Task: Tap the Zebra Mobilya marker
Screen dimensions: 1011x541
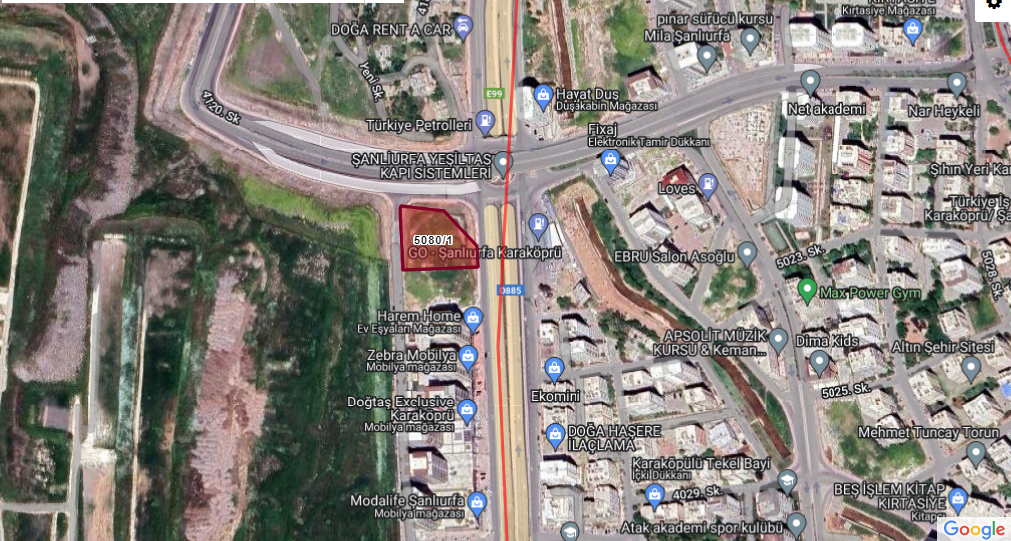Action: [x=470, y=357]
